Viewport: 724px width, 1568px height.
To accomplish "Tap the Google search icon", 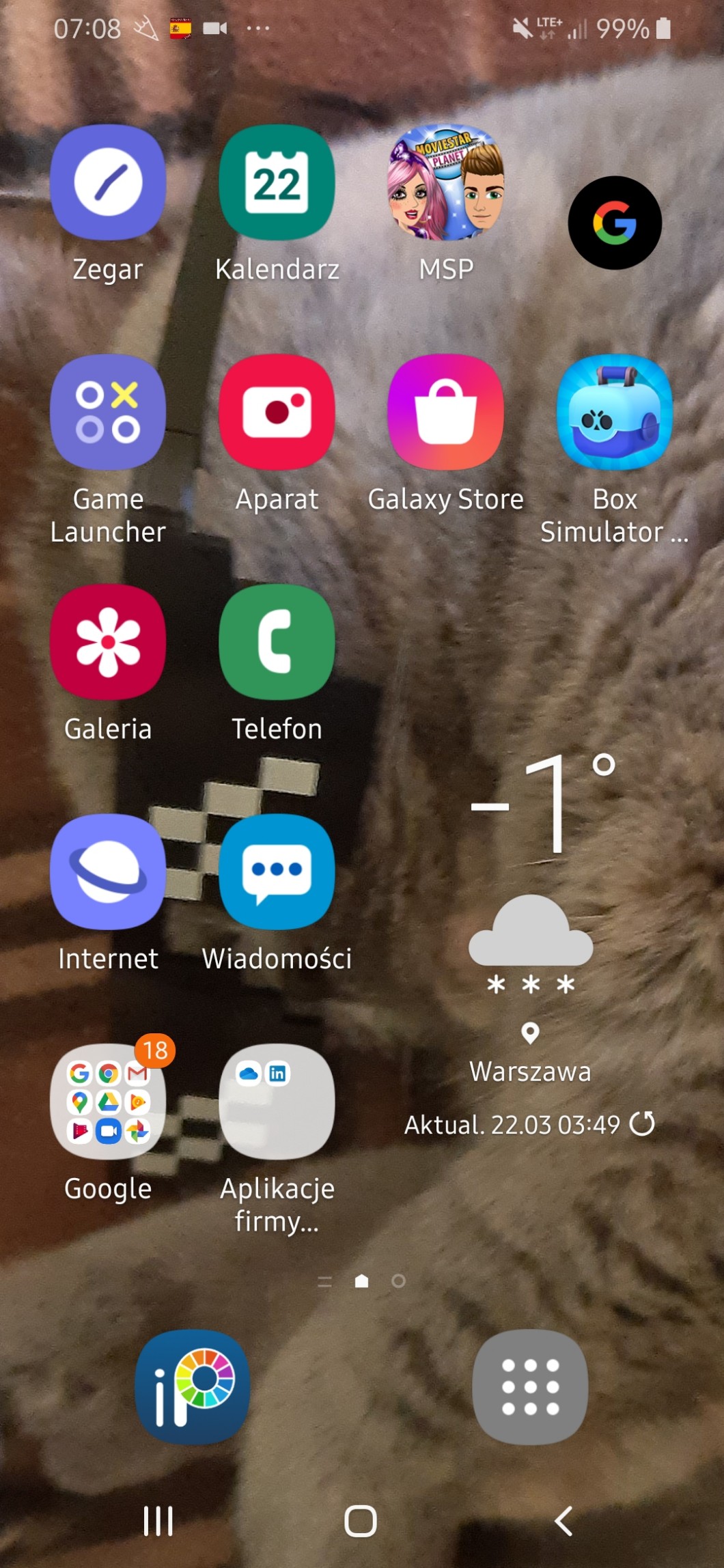I will pyautogui.click(x=615, y=223).
